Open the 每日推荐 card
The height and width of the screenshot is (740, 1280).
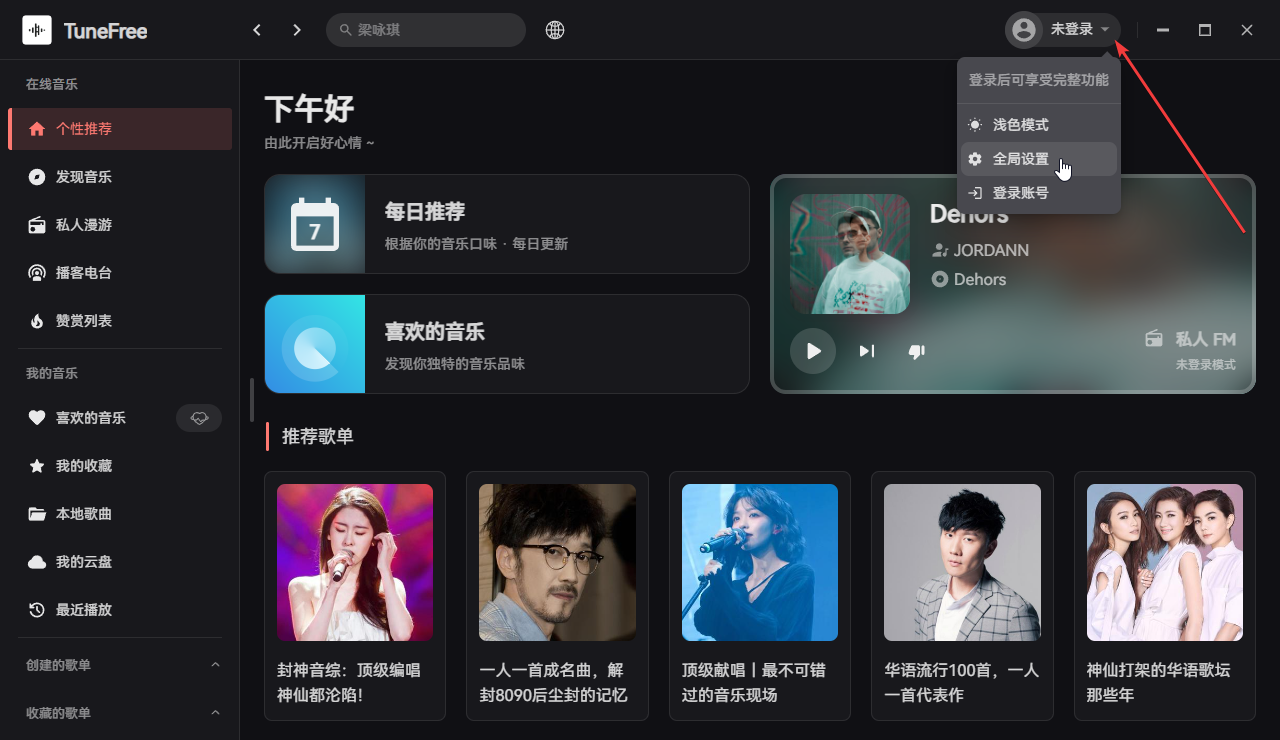point(506,224)
